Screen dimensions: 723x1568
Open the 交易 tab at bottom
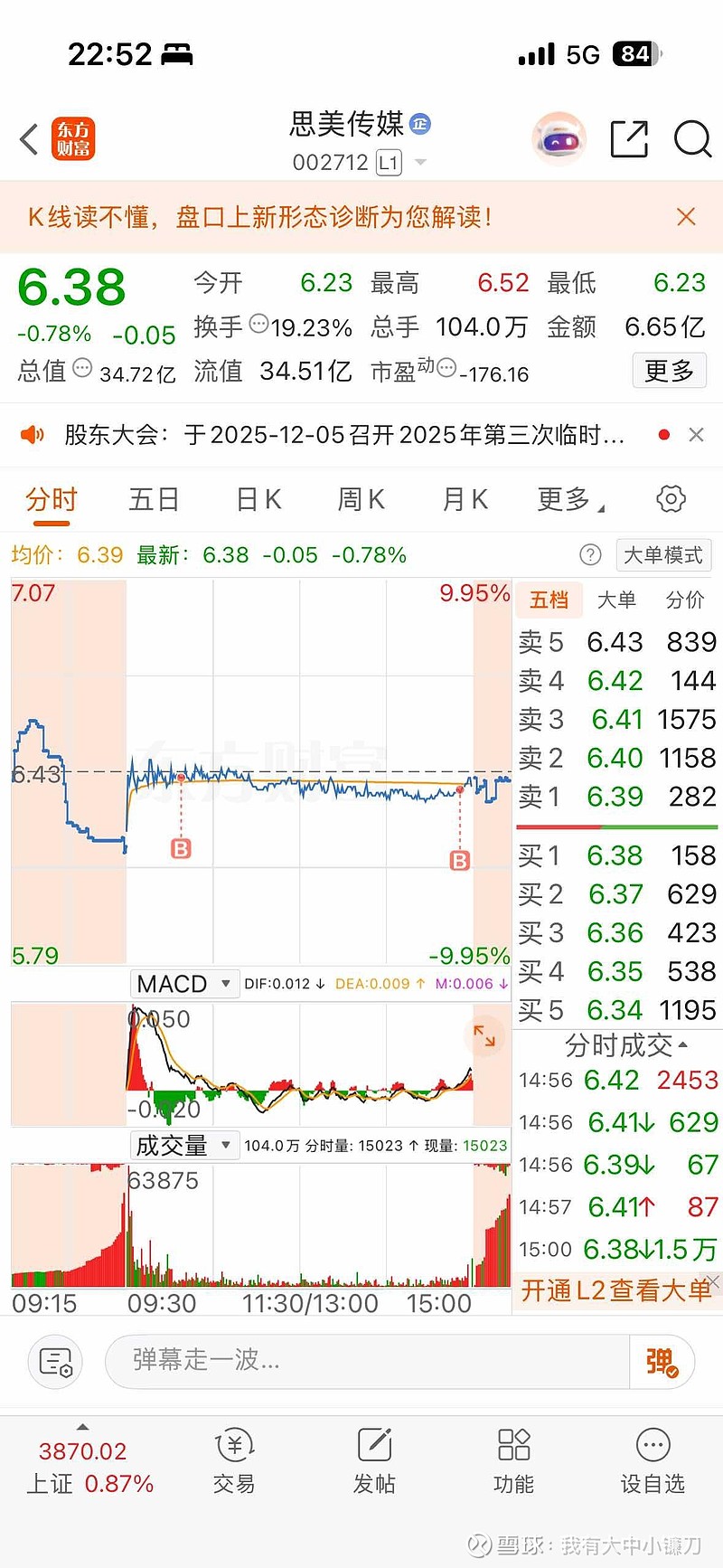tap(234, 1462)
